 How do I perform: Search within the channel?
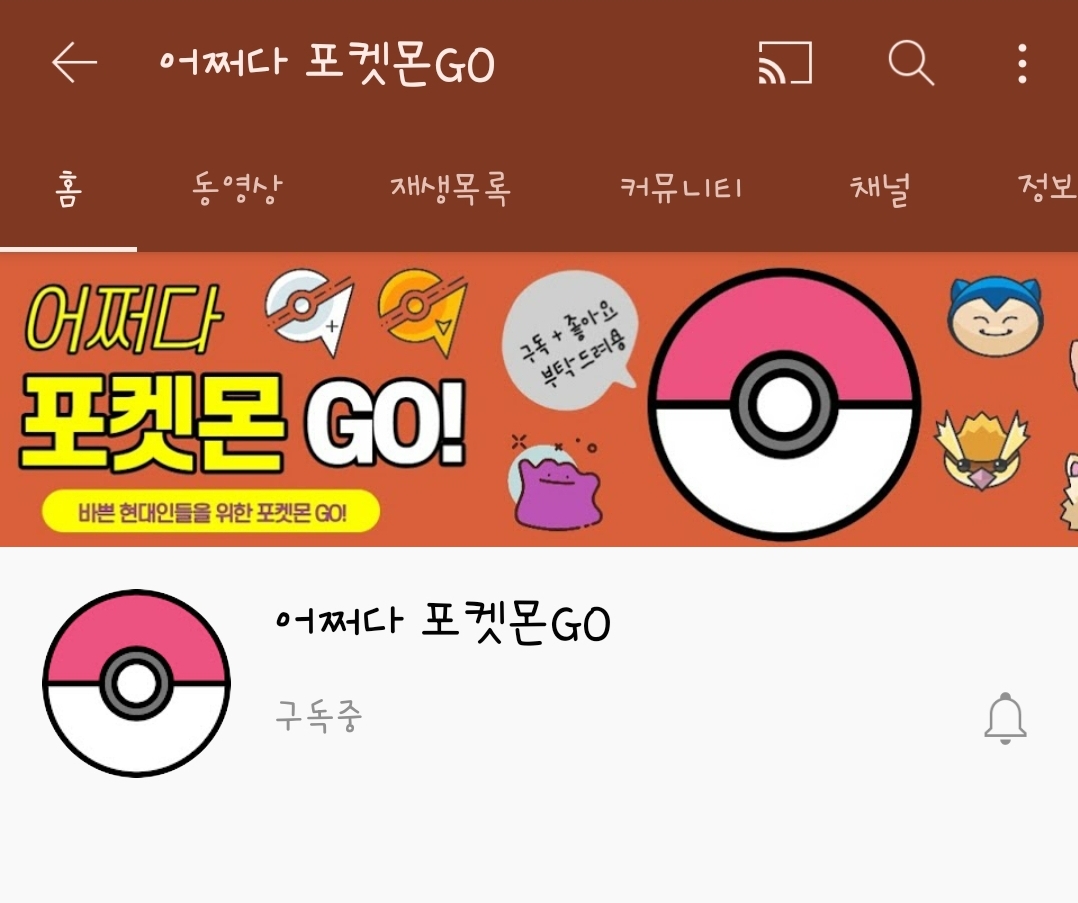910,64
